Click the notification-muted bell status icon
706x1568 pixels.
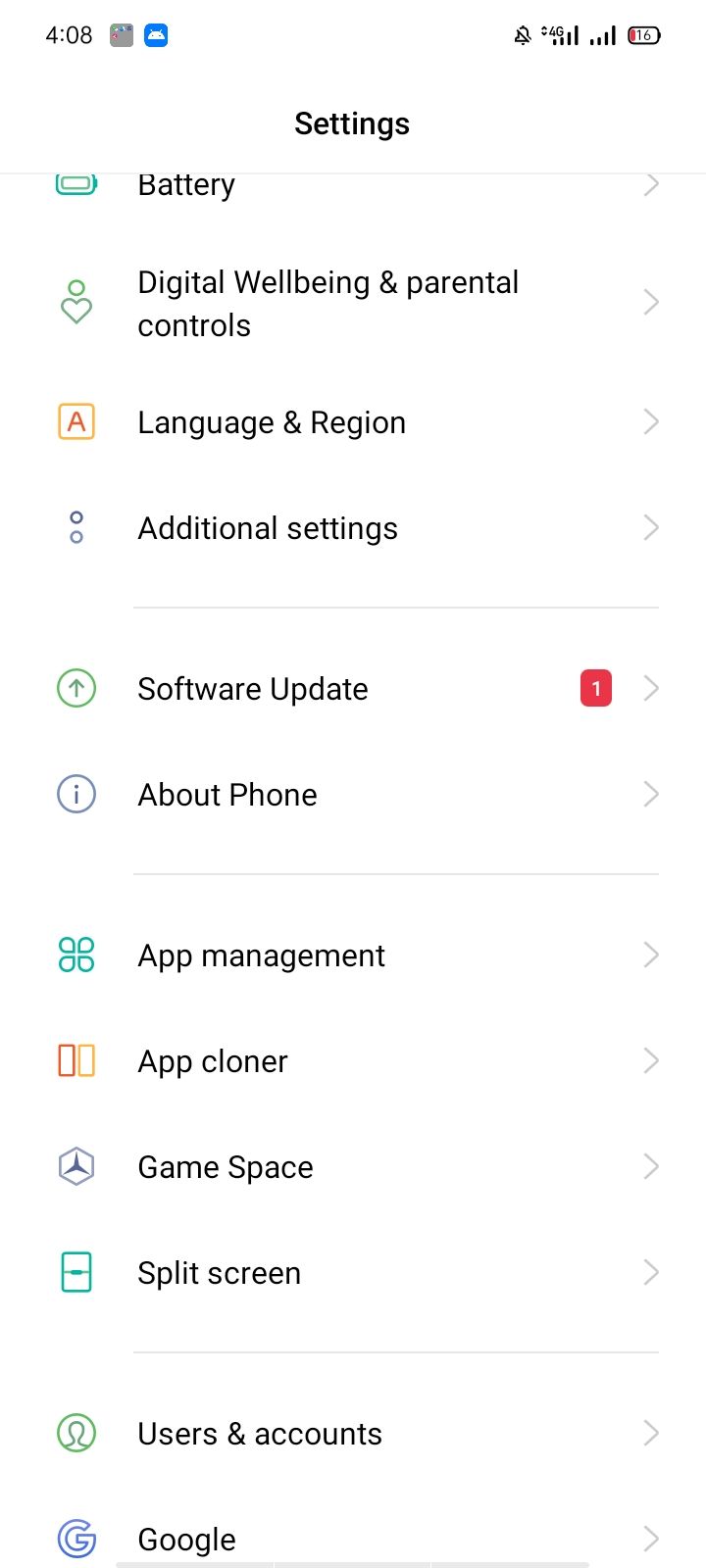pos(522,34)
